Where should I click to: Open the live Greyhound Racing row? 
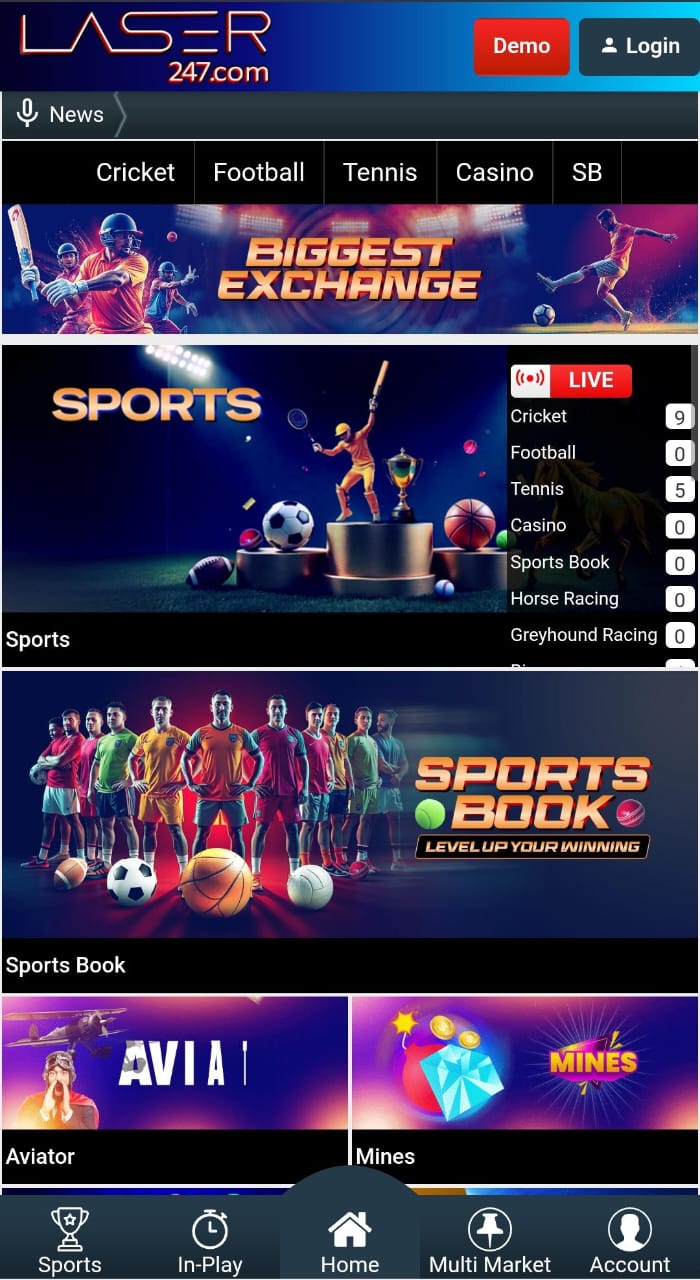point(598,635)
